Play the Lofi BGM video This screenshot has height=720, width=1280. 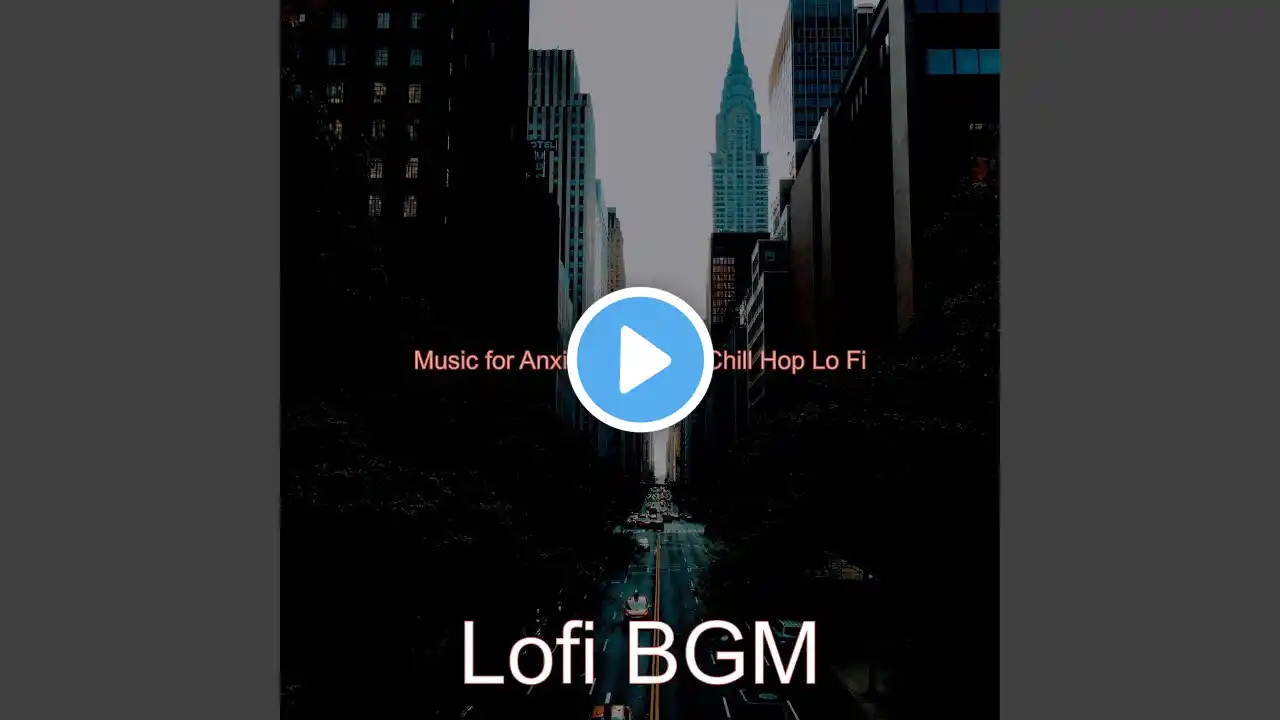(x=640, y=360)
